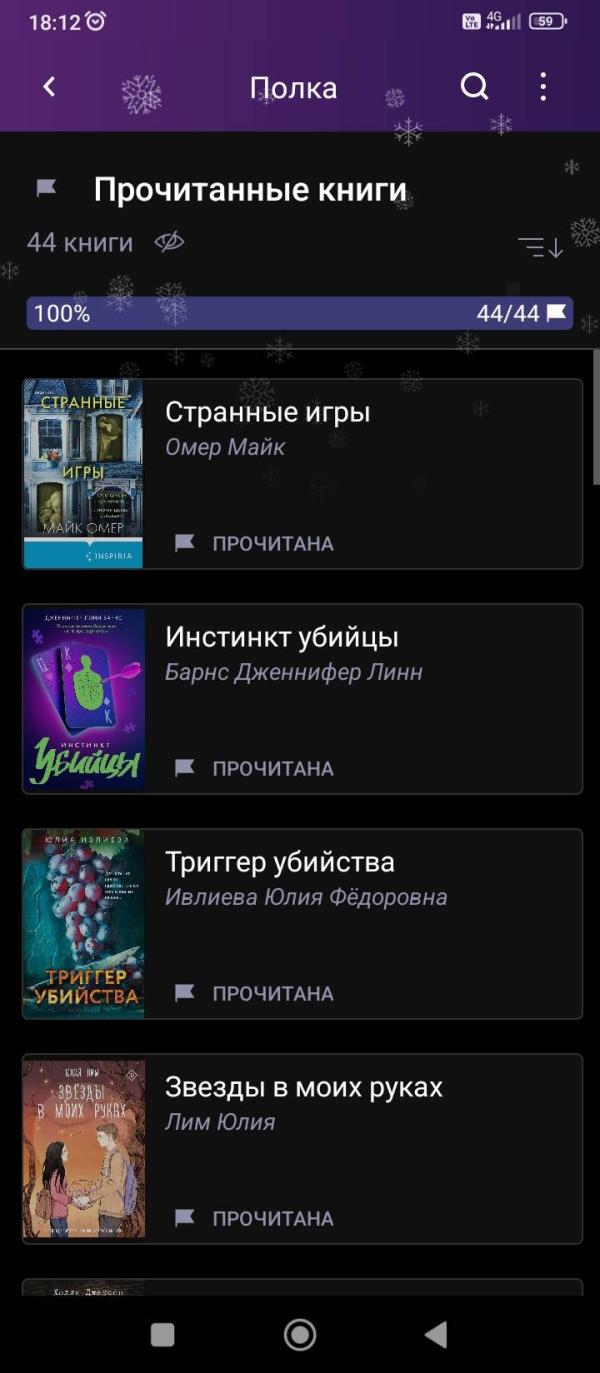This screenshot has width=600, height=1373.
Task: Go back from the Полка screen
Action: (49, 87)
